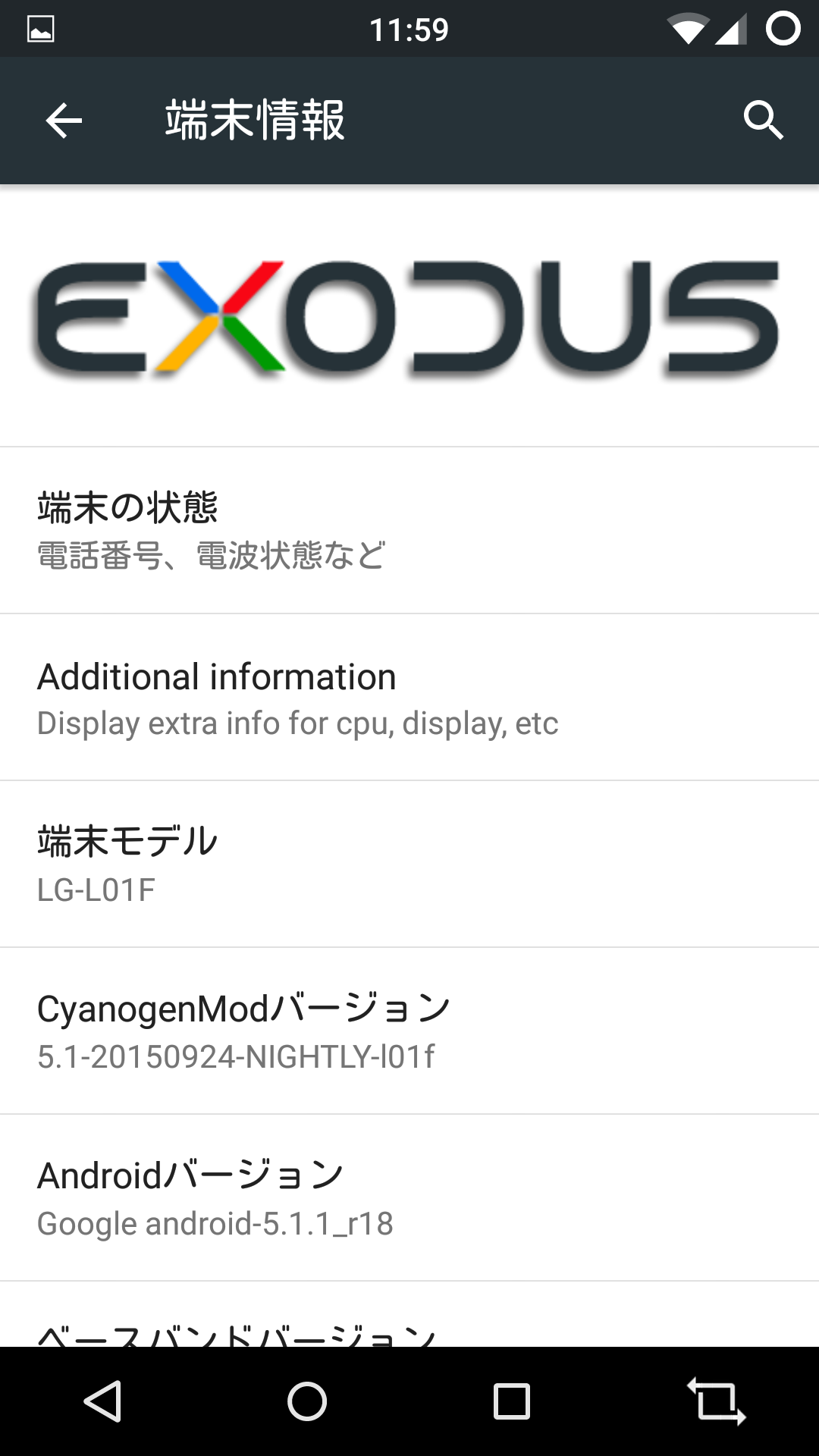Tap the CyanogenModバージョン row
Image resolution: width=819 pixels, height=1456 pixels.
tap(409, 1031)
